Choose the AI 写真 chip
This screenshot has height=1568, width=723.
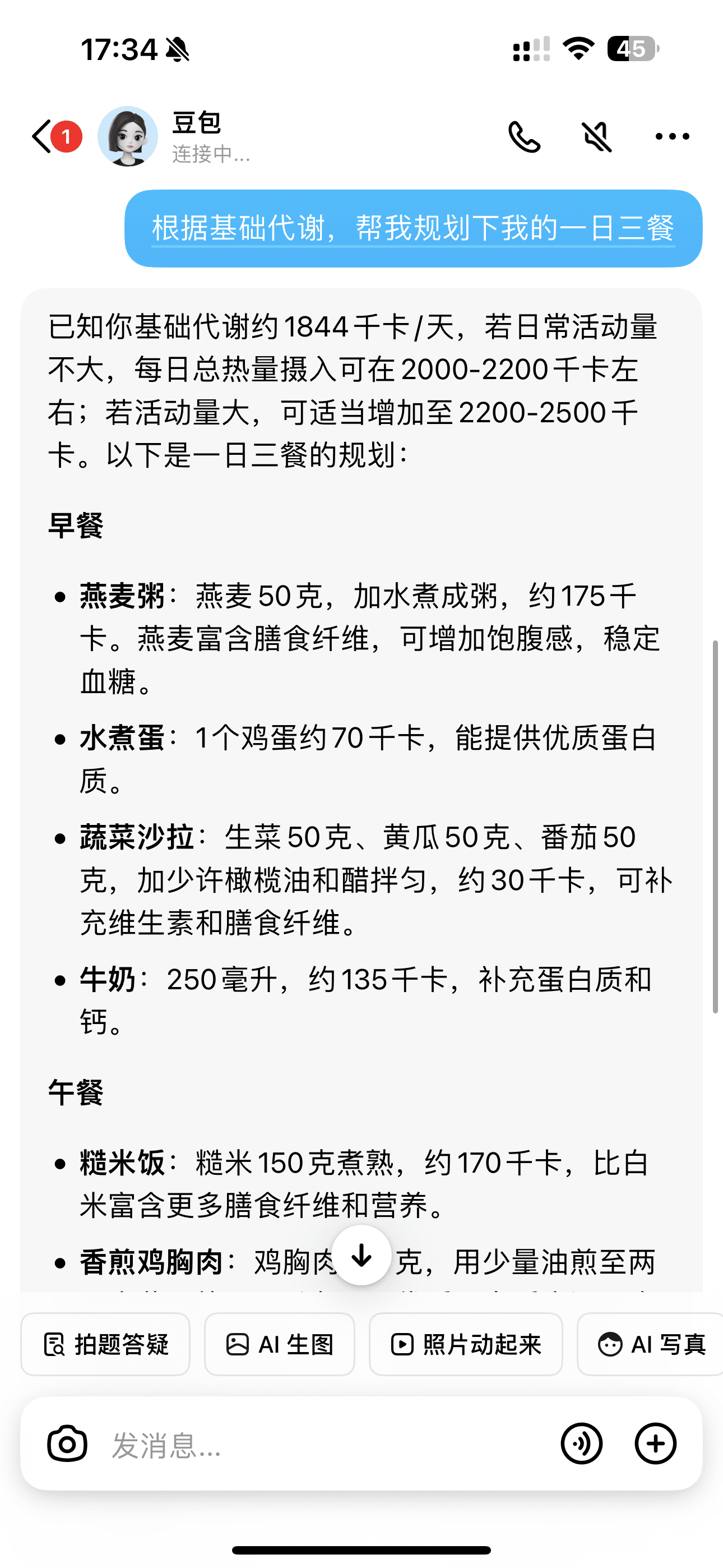click(651, 1345)
